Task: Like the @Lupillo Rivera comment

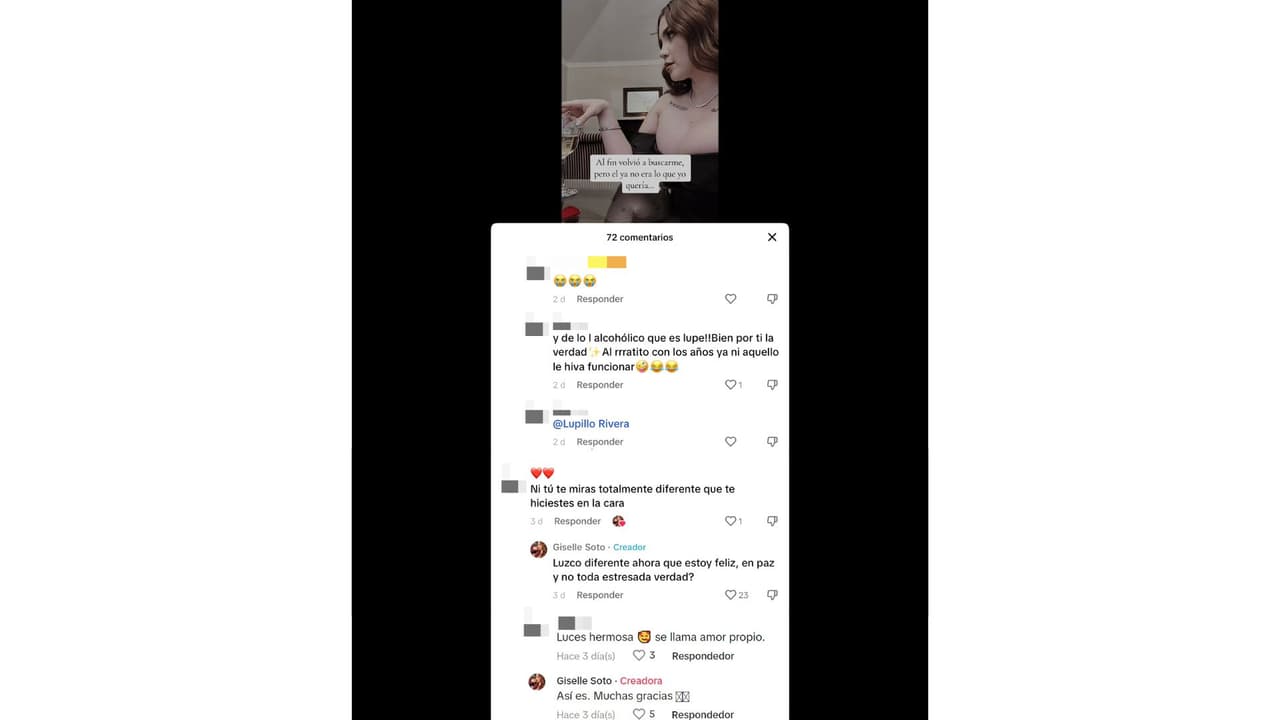Action: coord(730,442)
